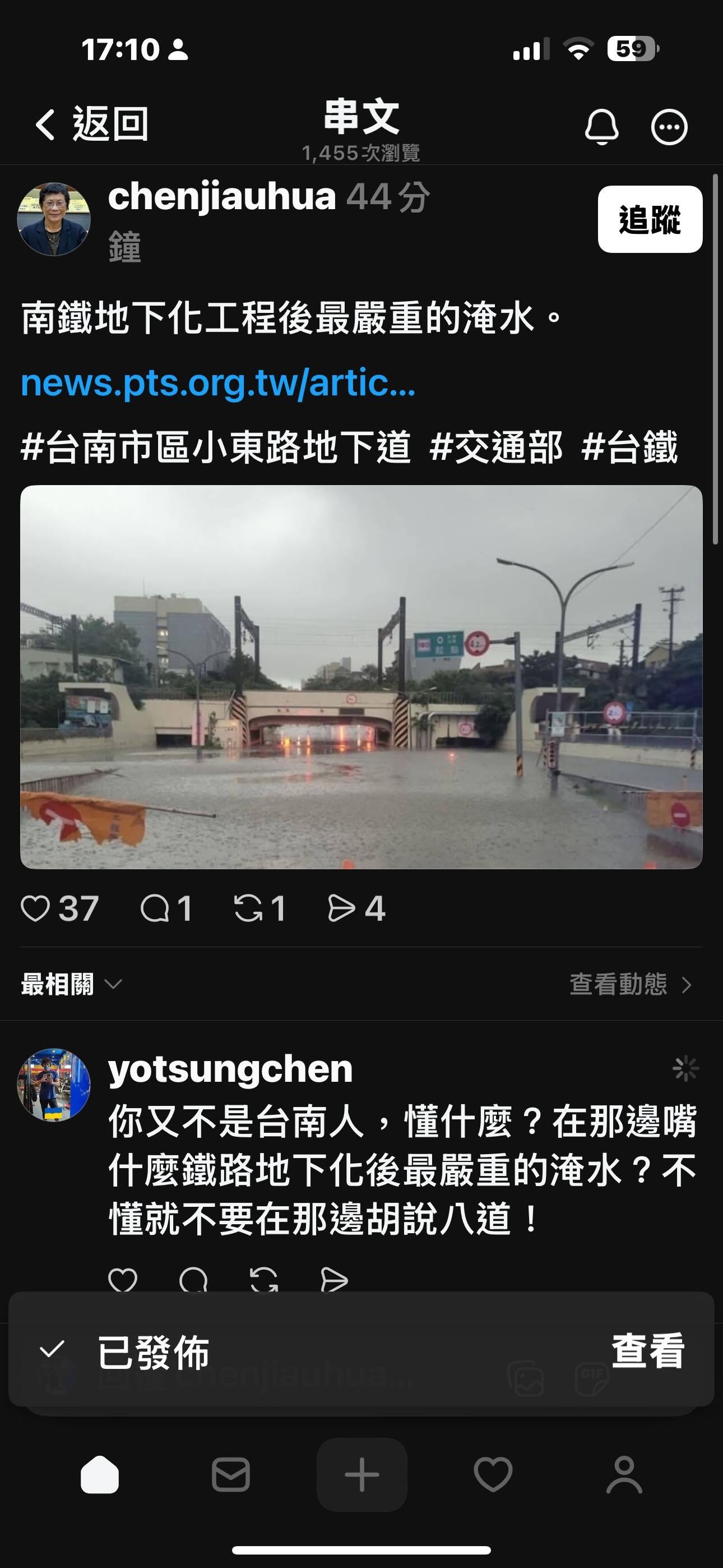Open the news.pts.org.tw article link

tap(218, 383)
